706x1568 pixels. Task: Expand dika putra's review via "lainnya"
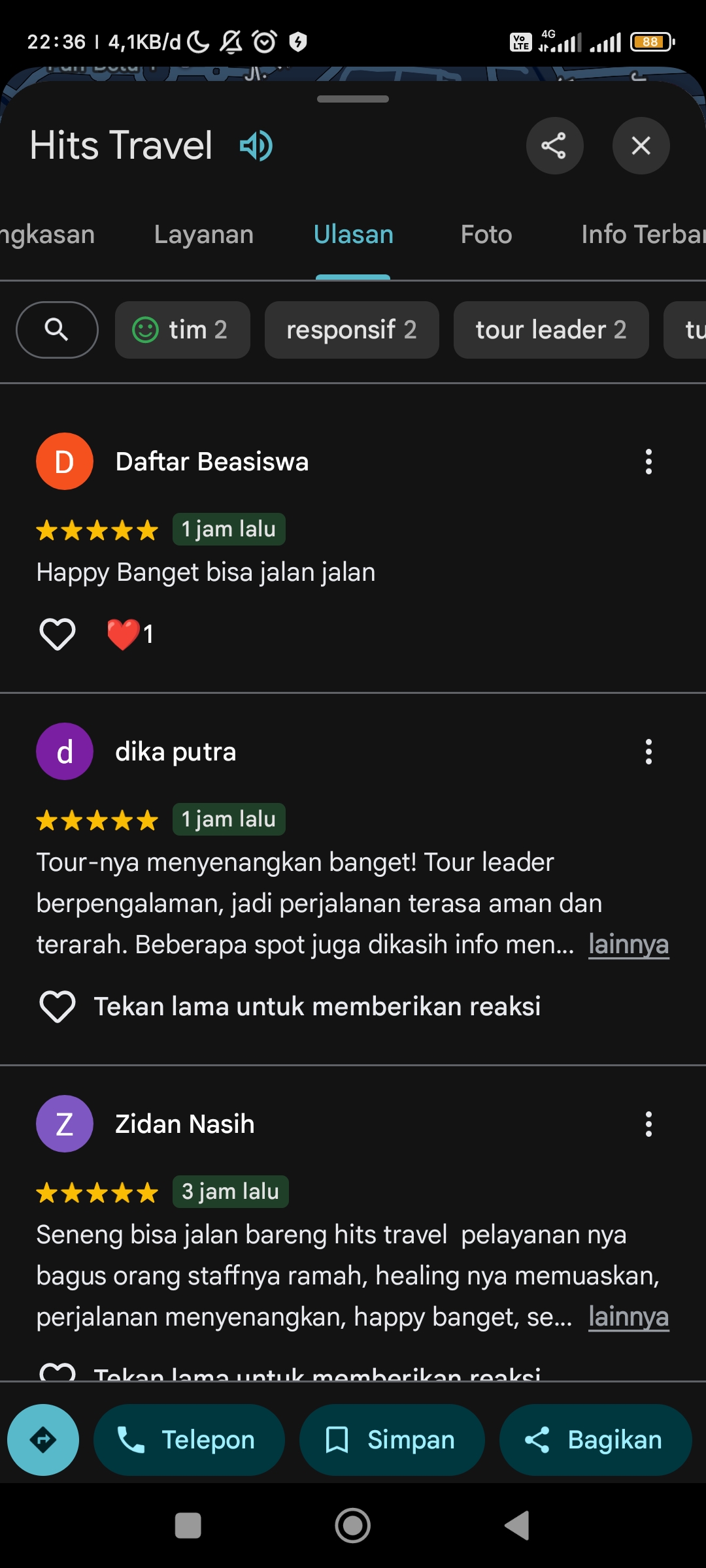click(628, 945)
